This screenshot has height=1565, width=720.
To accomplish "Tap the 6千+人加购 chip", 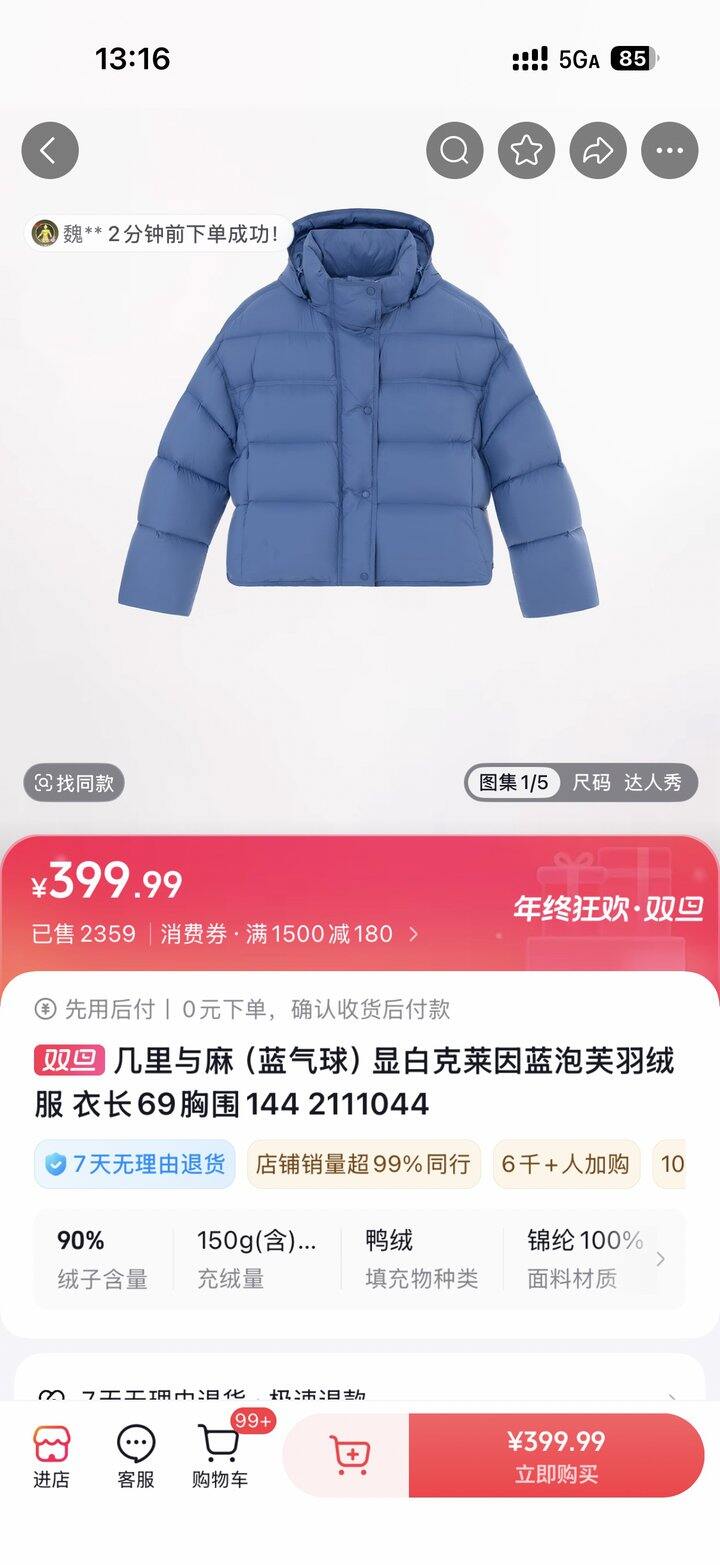I will click(565, 1164).
